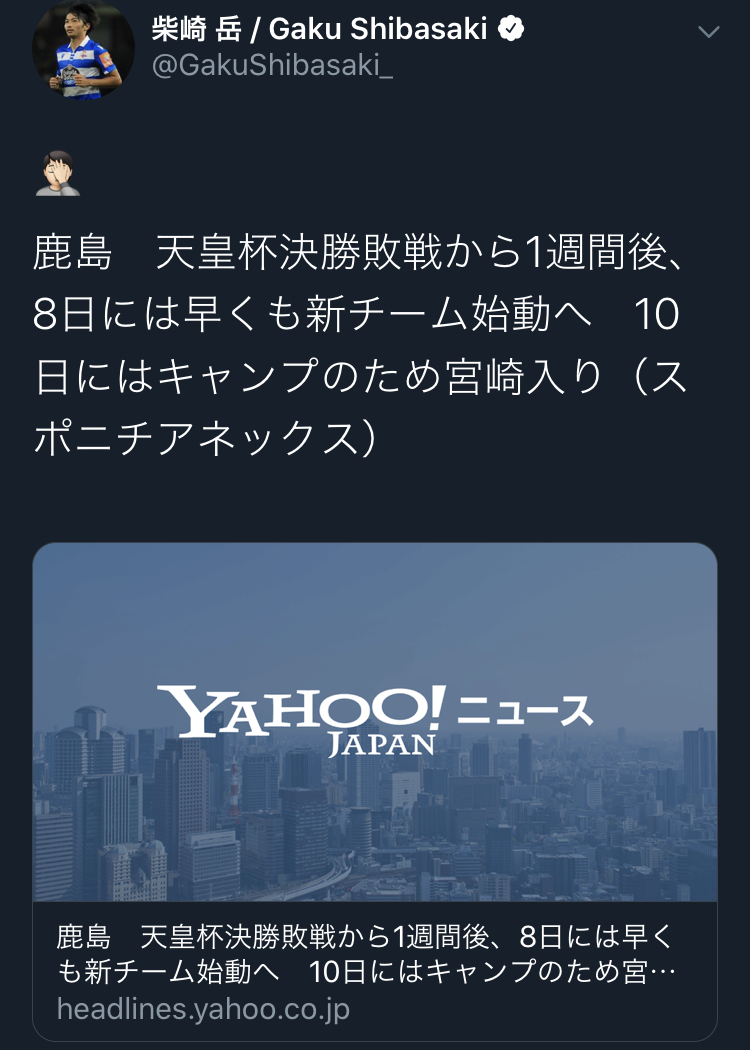
Task: Open the tweet options chevron menu
Action: tap(708, 33)
